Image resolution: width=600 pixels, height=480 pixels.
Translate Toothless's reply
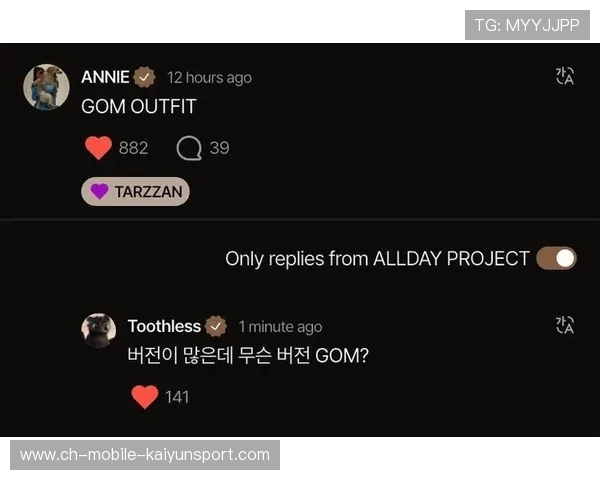click(564, 326)
